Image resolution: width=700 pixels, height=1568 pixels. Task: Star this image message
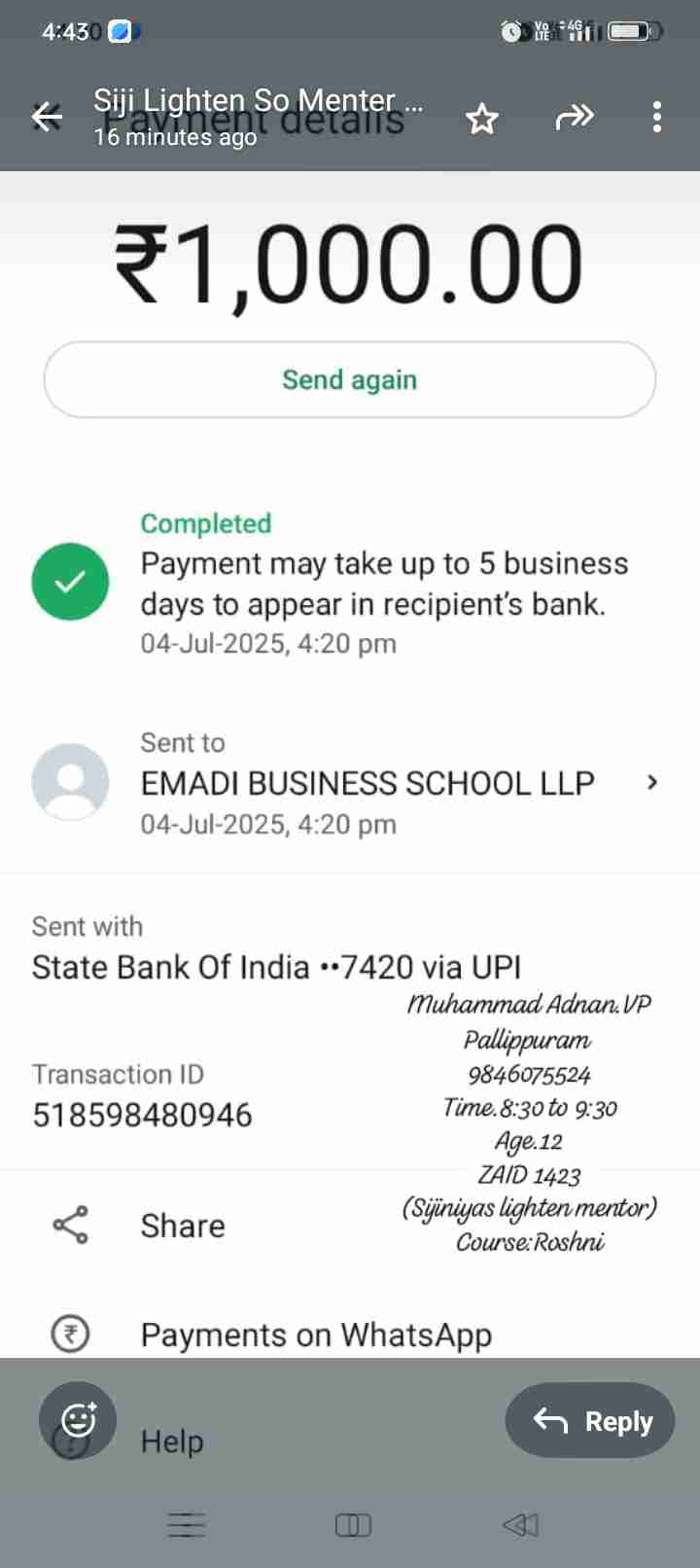coord(481,119)
